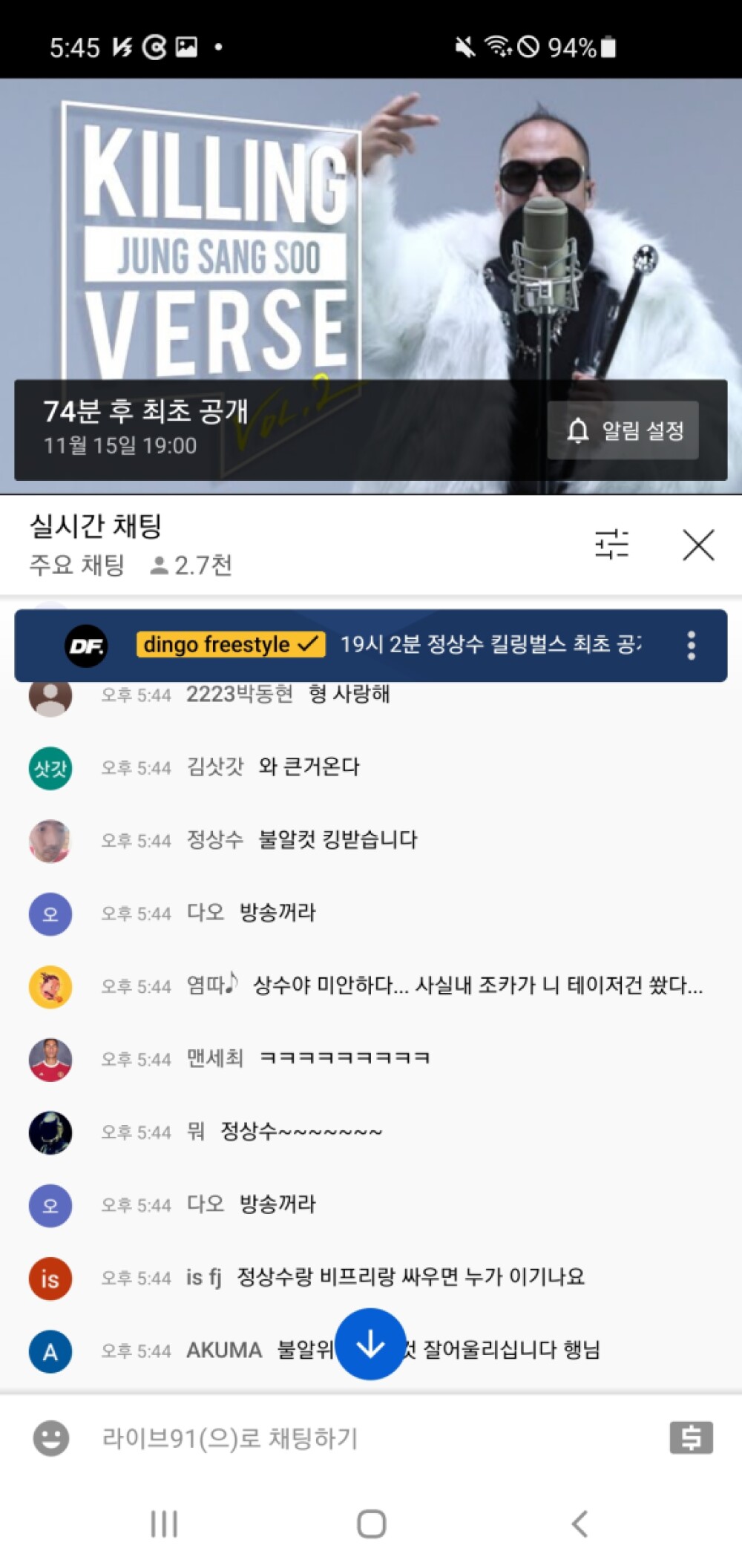Open the pinned dingo freestyle message
742x1568 pixels.
pos(386,645)
